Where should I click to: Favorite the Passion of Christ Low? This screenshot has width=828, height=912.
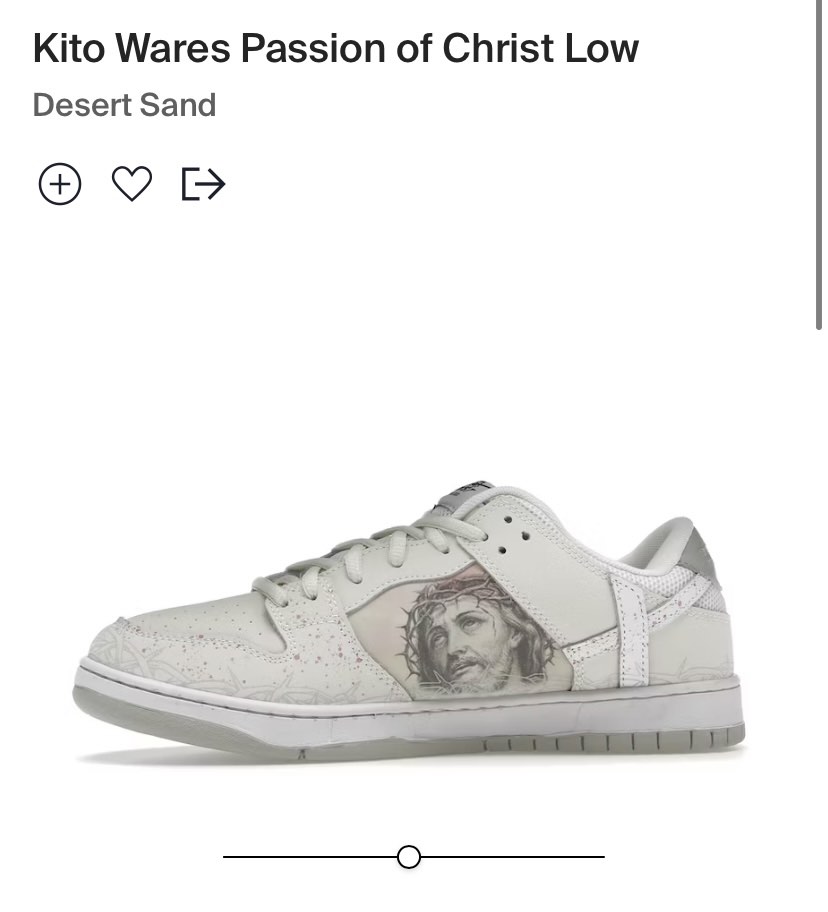click(131, 184)
